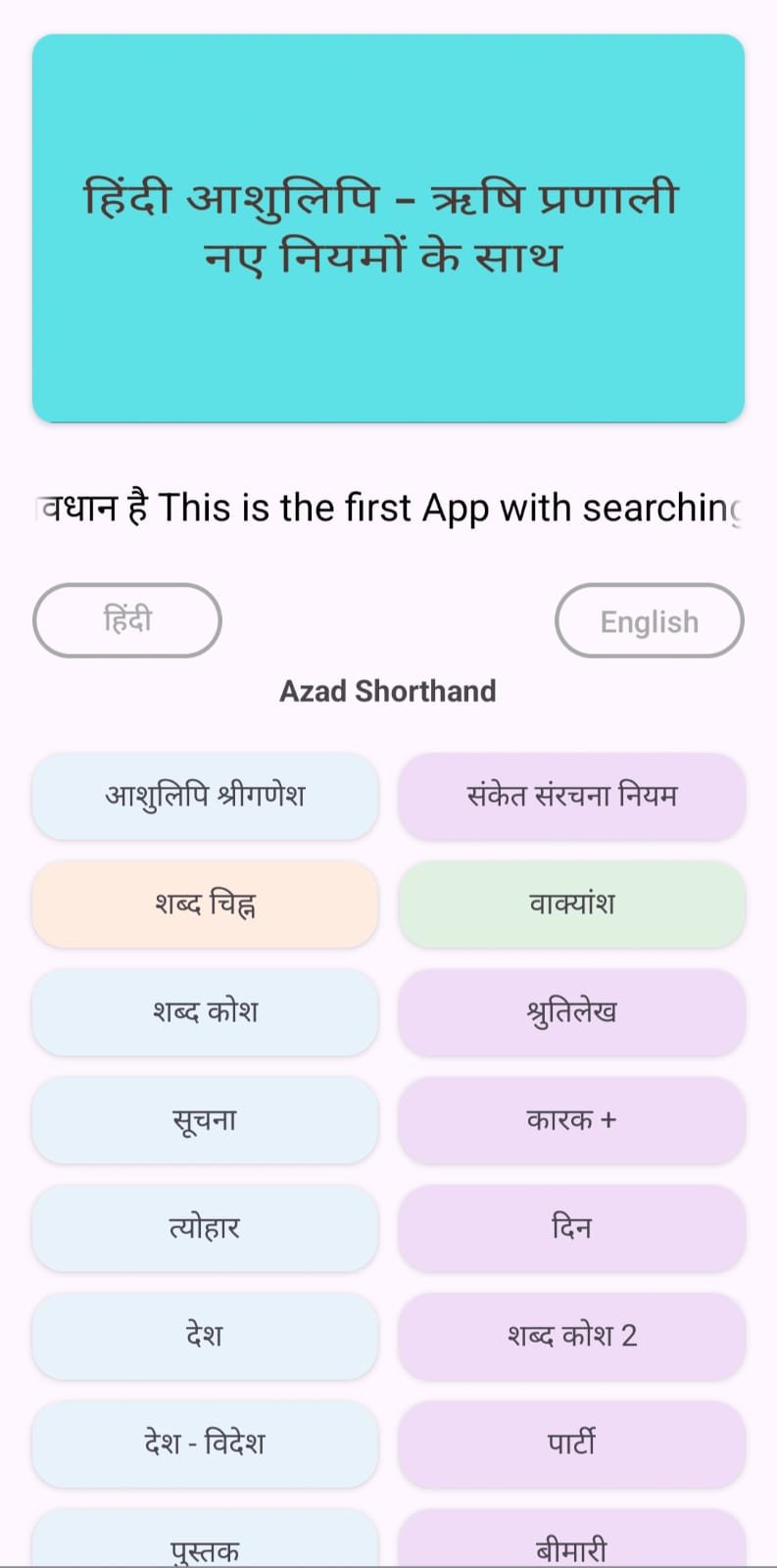Switch language to हिंदी

127,620
